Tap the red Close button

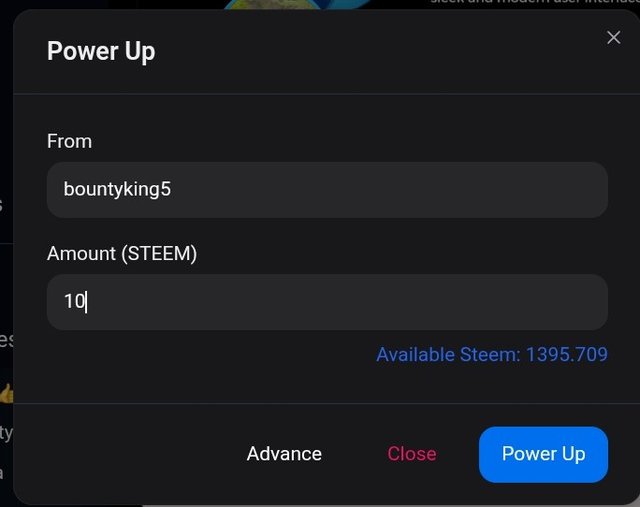point(411,453)
